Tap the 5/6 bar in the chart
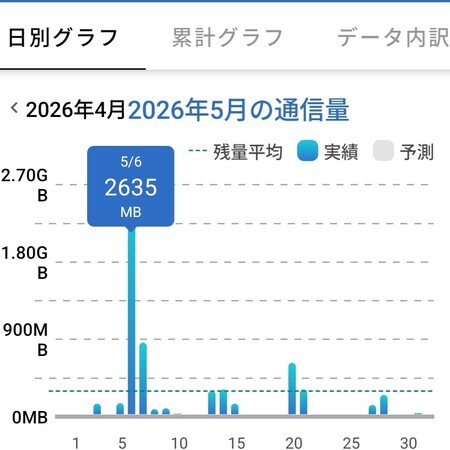 tap(132, 321)
